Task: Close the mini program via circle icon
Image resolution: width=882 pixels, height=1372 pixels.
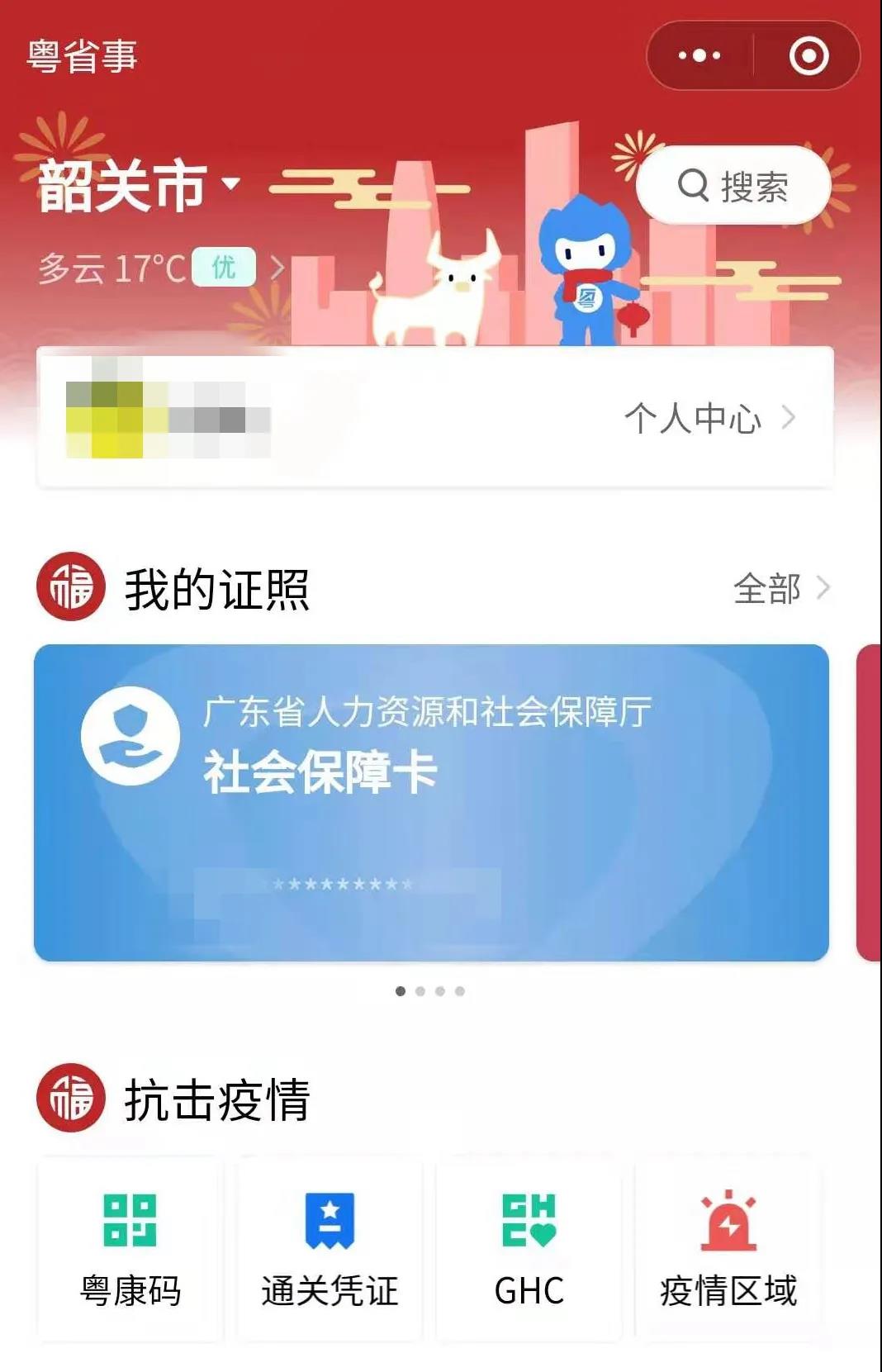Action: click(808, 56)
